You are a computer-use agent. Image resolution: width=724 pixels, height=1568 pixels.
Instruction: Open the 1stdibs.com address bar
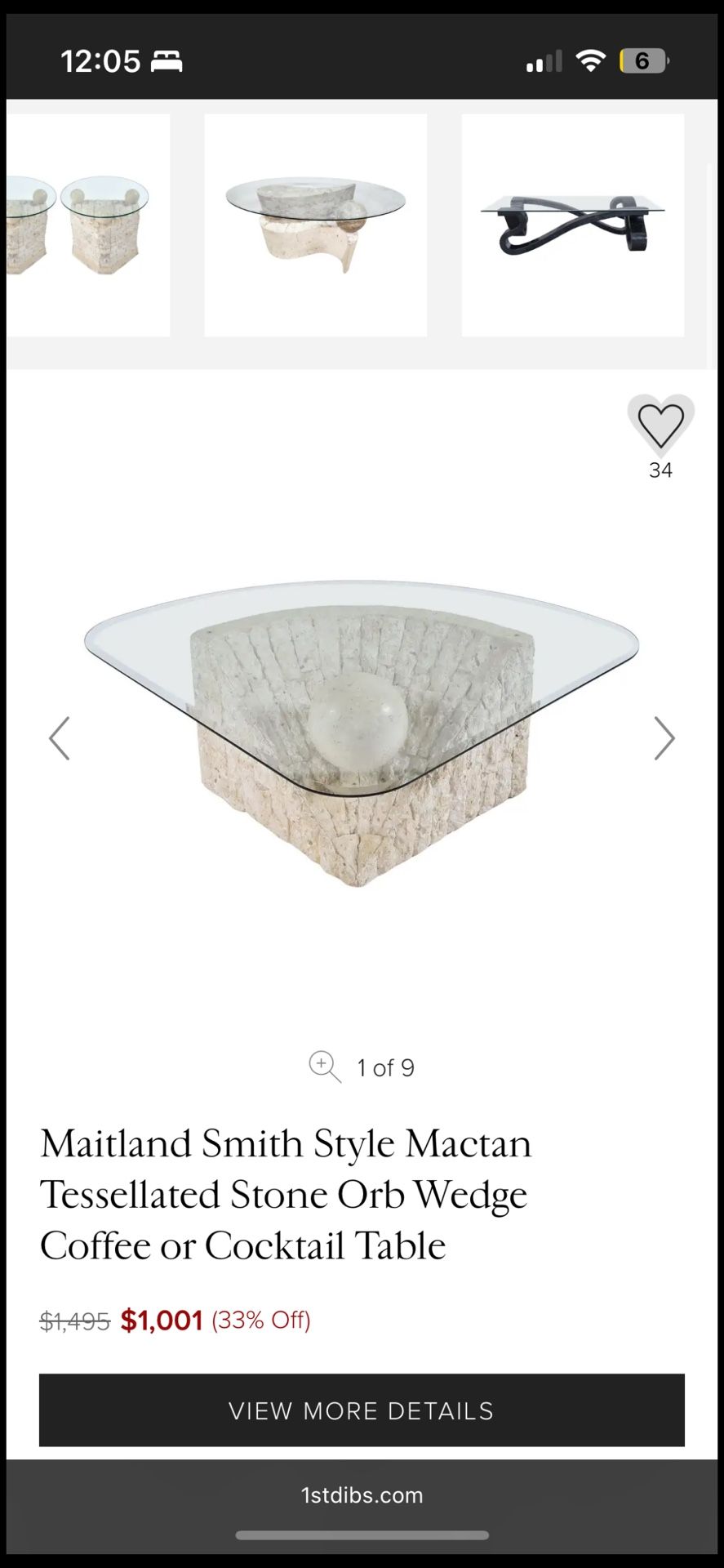click(362, 1494)
